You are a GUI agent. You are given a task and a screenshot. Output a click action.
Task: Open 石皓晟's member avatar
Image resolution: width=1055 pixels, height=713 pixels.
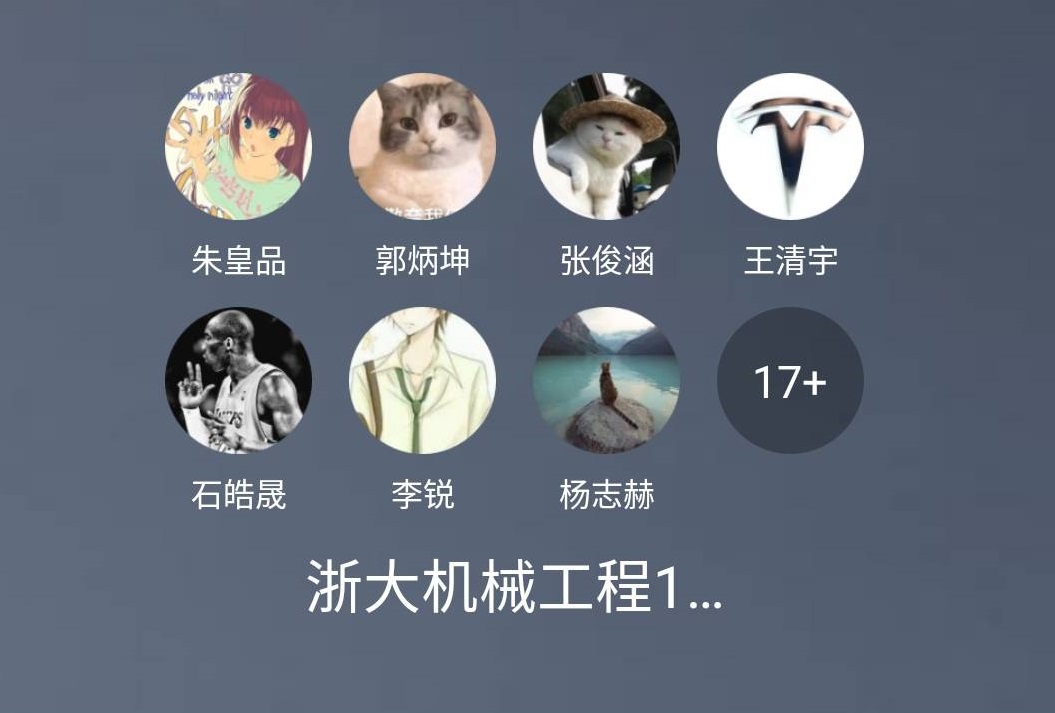tap(238, 380)
